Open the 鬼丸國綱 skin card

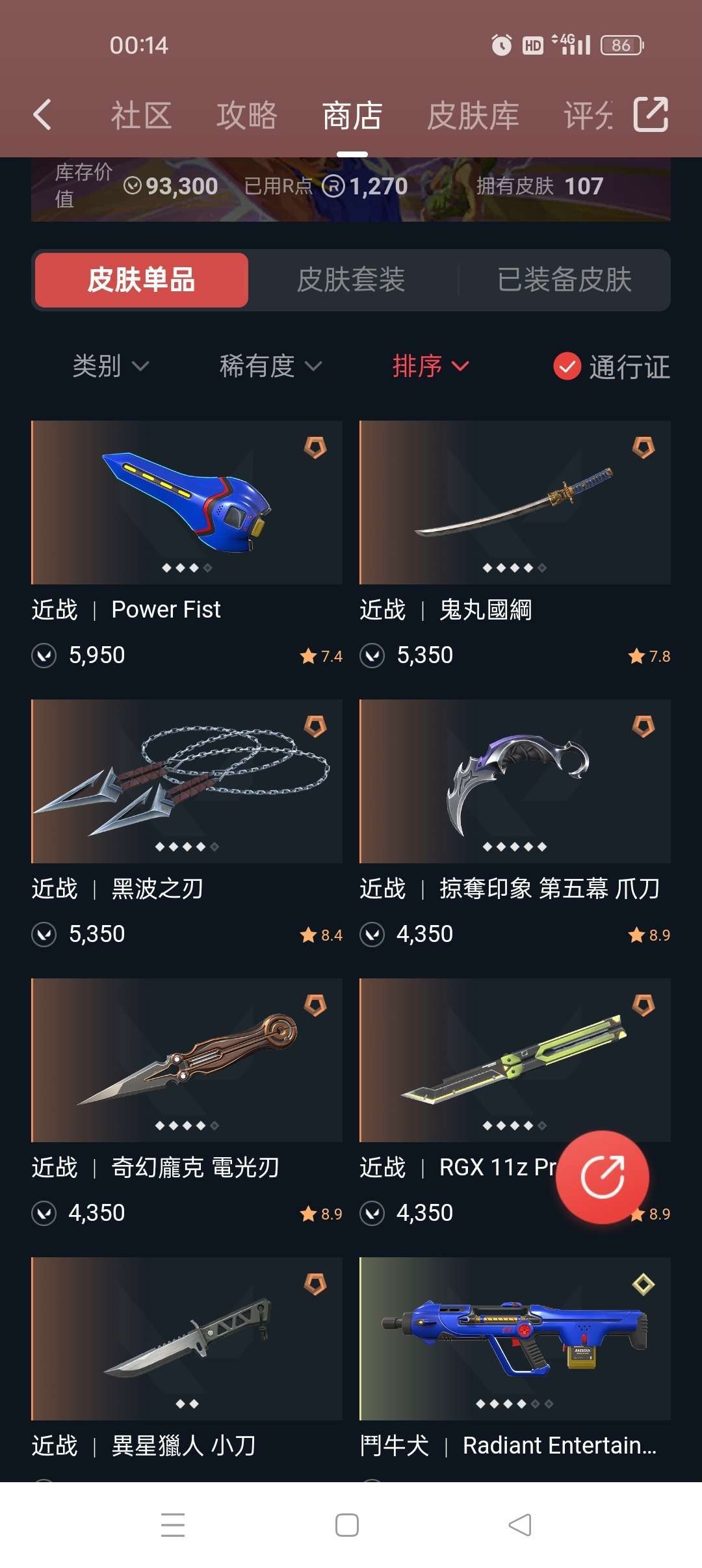pyautogui.click(x=515, y=503)
